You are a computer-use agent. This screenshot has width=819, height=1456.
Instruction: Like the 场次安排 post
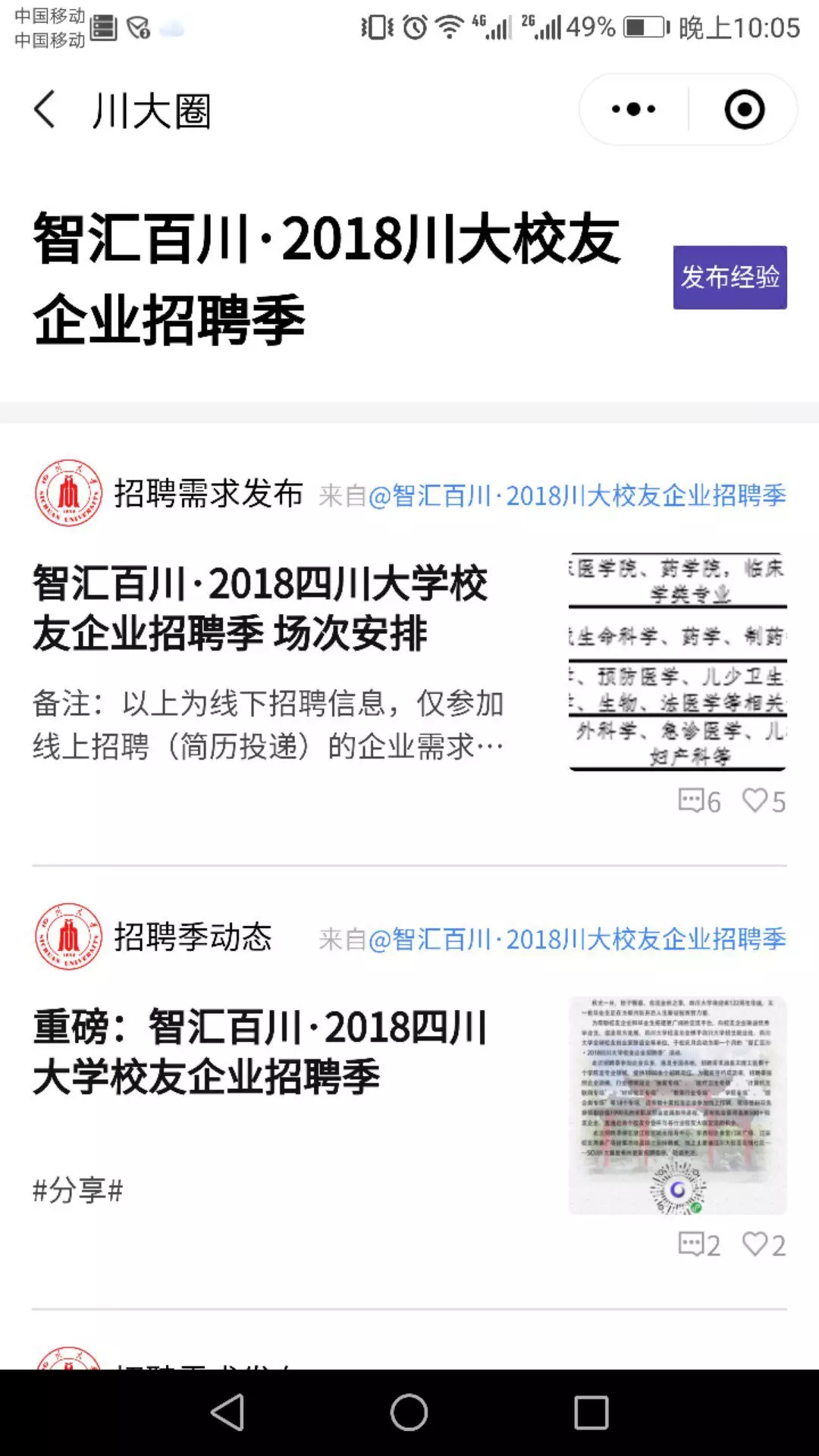763,801
